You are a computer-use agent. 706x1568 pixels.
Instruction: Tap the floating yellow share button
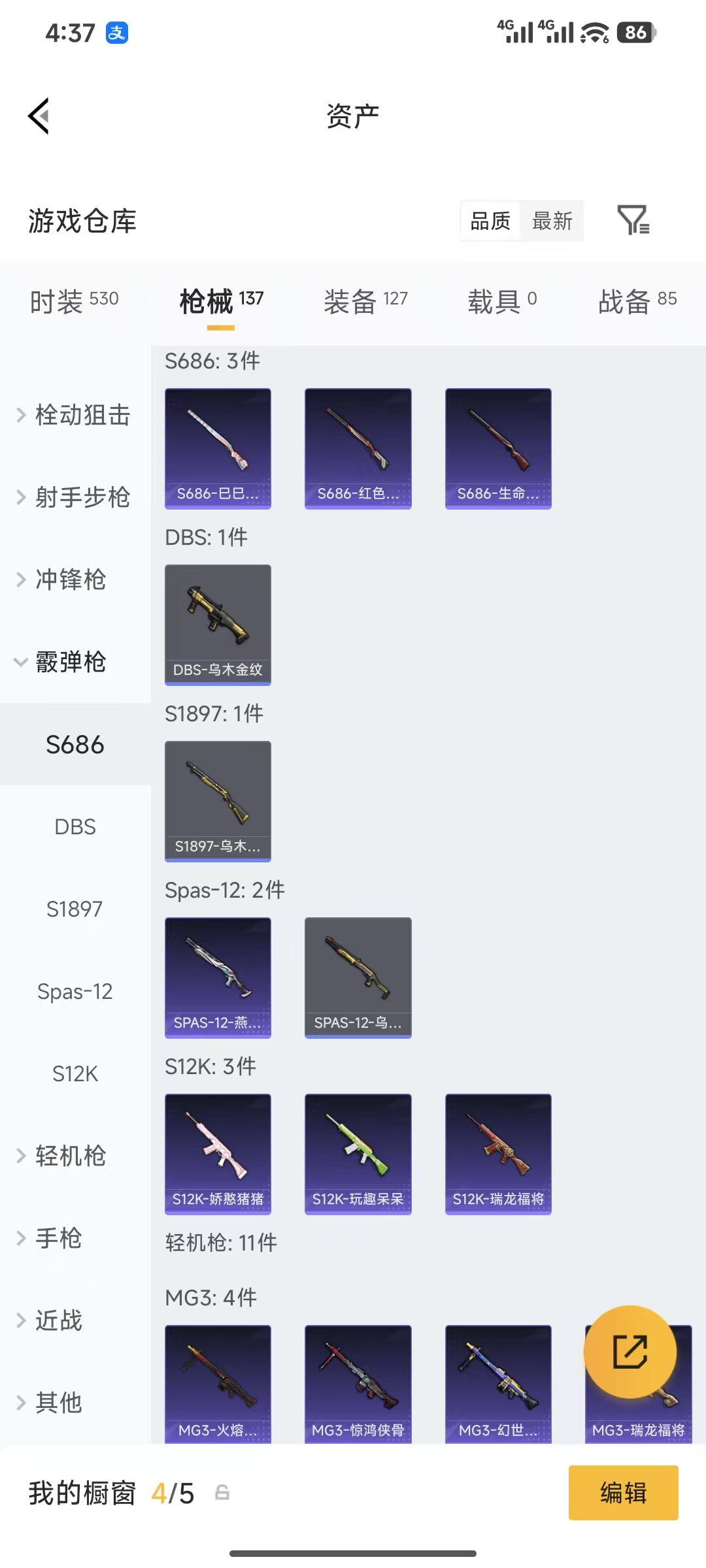point(630,1352)
